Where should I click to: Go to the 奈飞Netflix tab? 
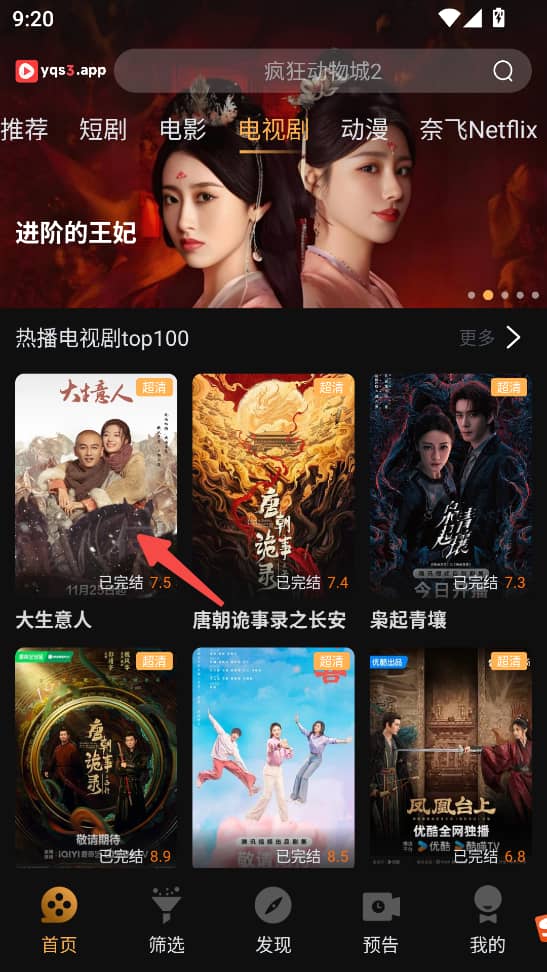478,130
